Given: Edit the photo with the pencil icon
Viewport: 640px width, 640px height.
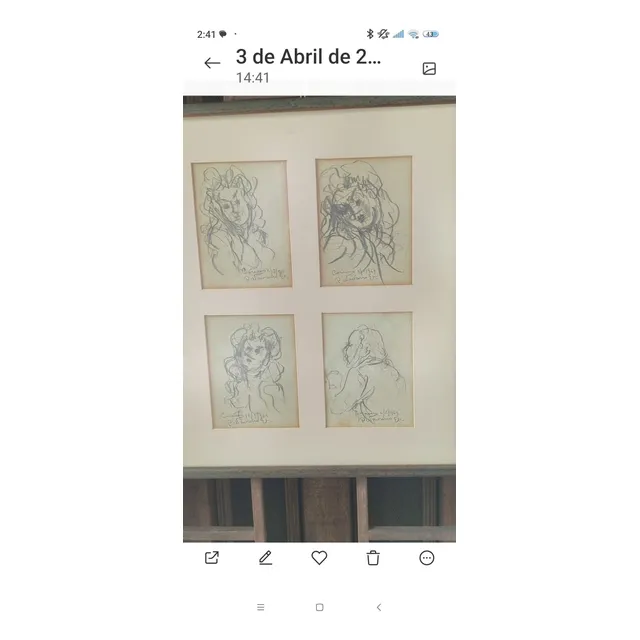Looking at the screenshot, I should point(265,558).
